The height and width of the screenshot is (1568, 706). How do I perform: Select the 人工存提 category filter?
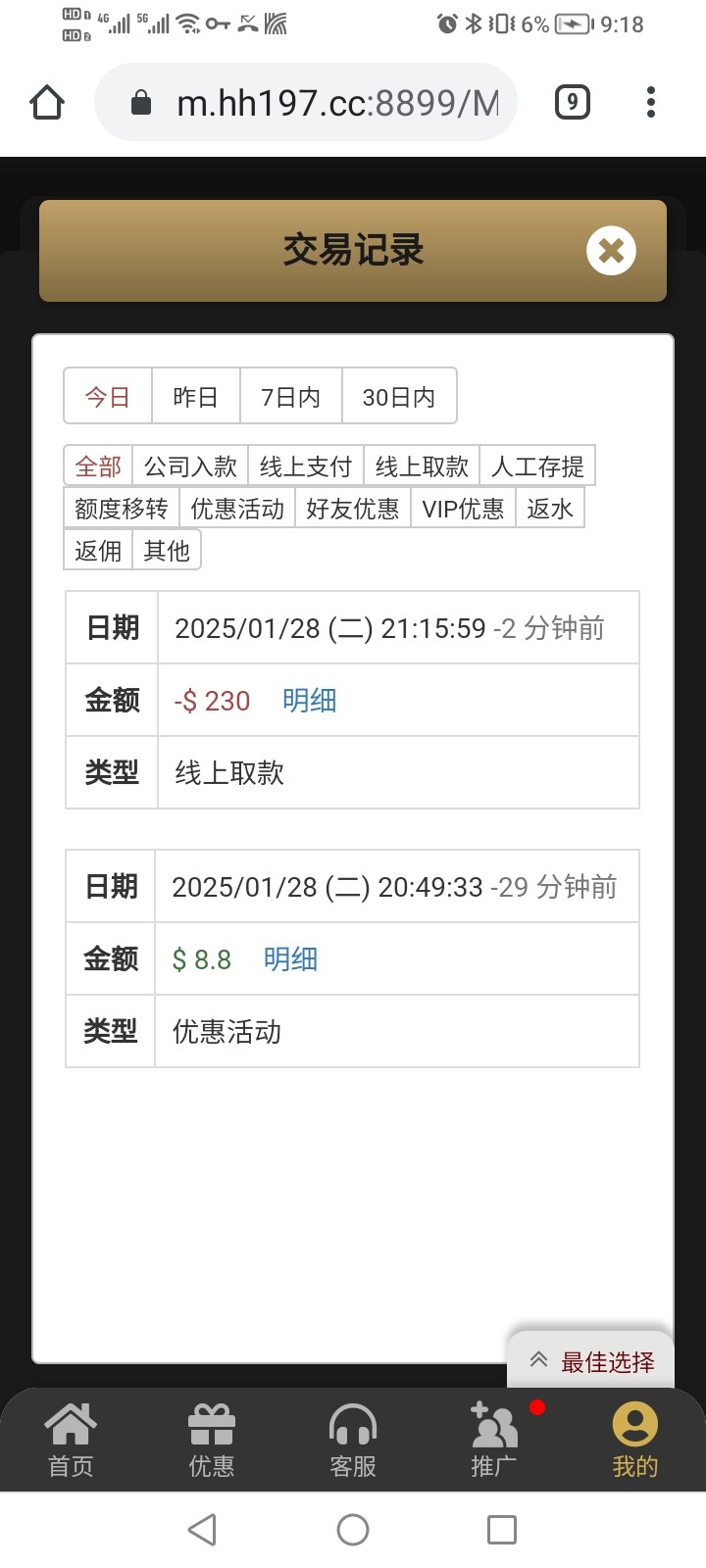pyautogui.click(x=537, y=465)
